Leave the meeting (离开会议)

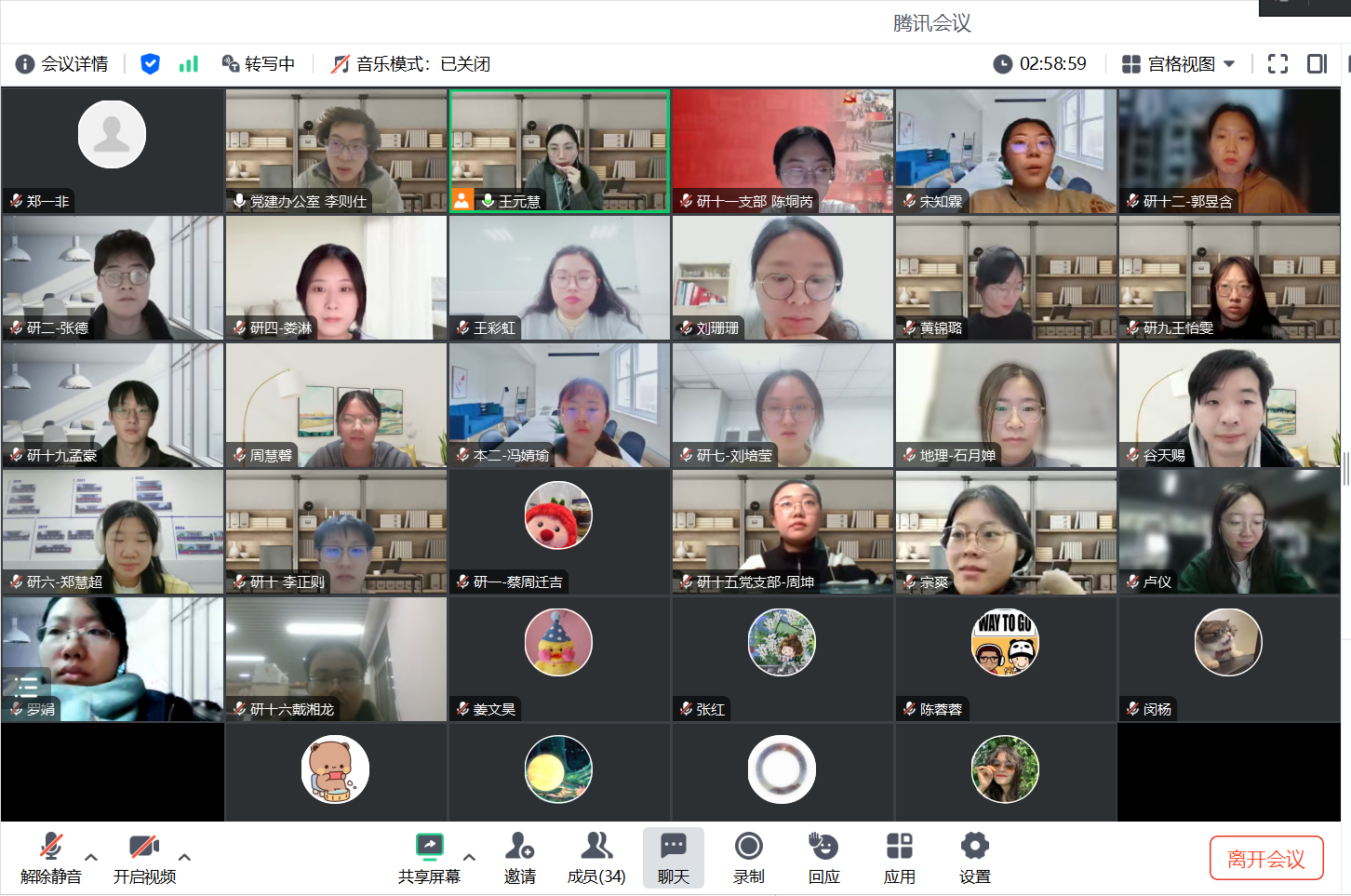[x=1265, y=858]
